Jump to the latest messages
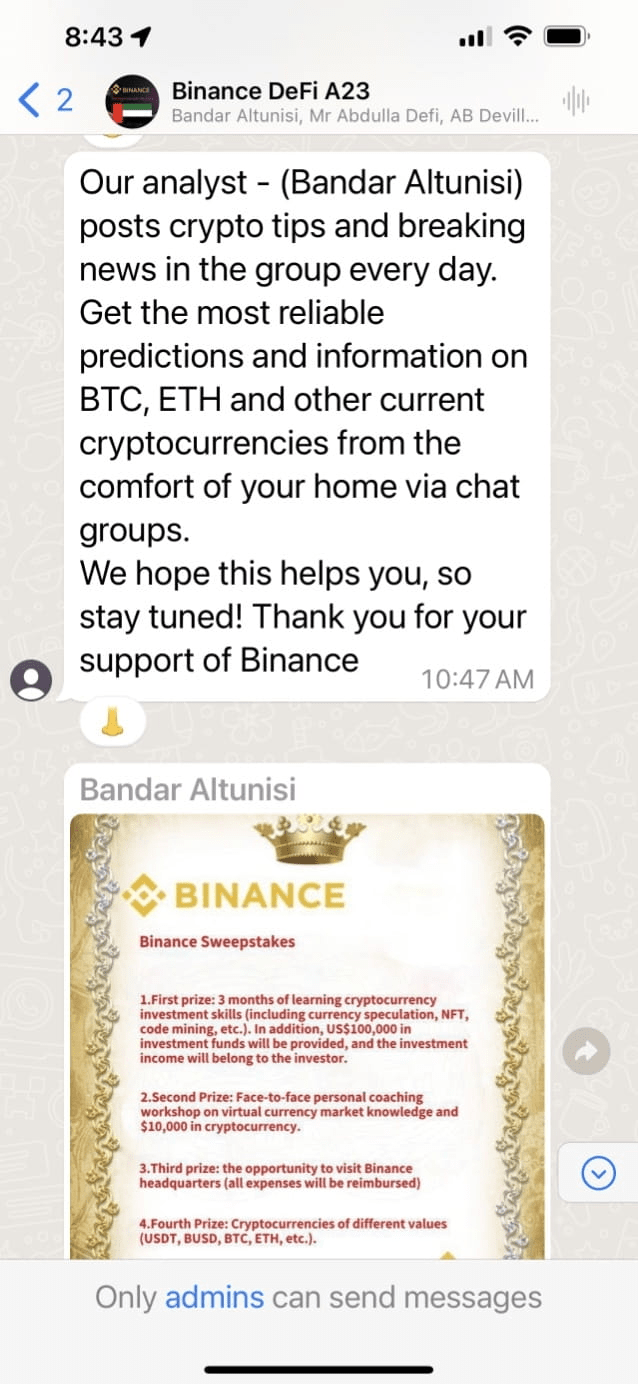The height and width of the screenshot is (1384, 638). point(598,1172)
